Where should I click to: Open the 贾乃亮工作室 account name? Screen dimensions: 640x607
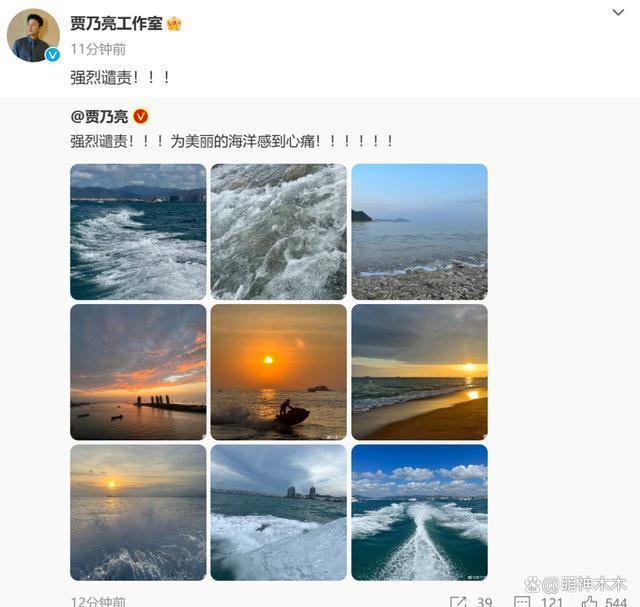point(116,23)
